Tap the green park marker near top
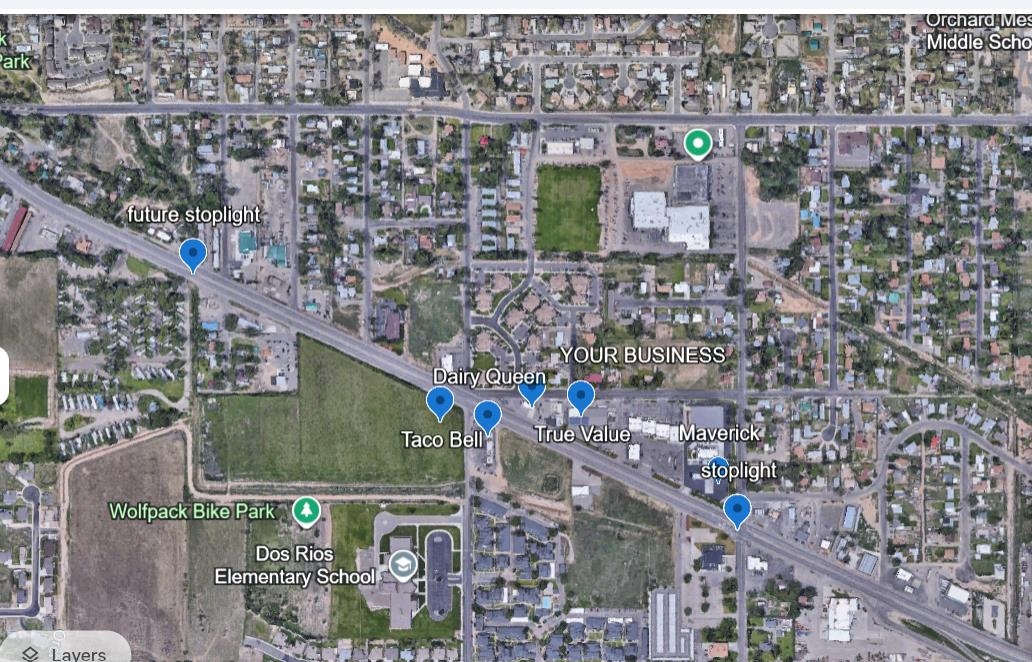 pyautogui.click(x=698, y=144)
